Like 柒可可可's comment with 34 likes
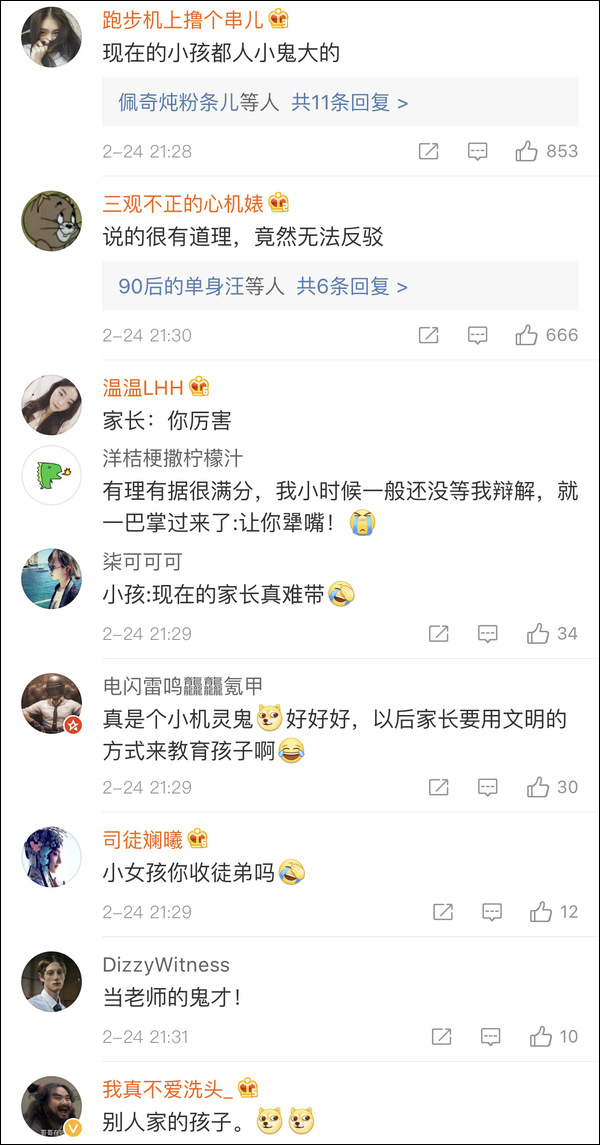The width and height of the screenshot is (600, 1145). click(538, 633)
